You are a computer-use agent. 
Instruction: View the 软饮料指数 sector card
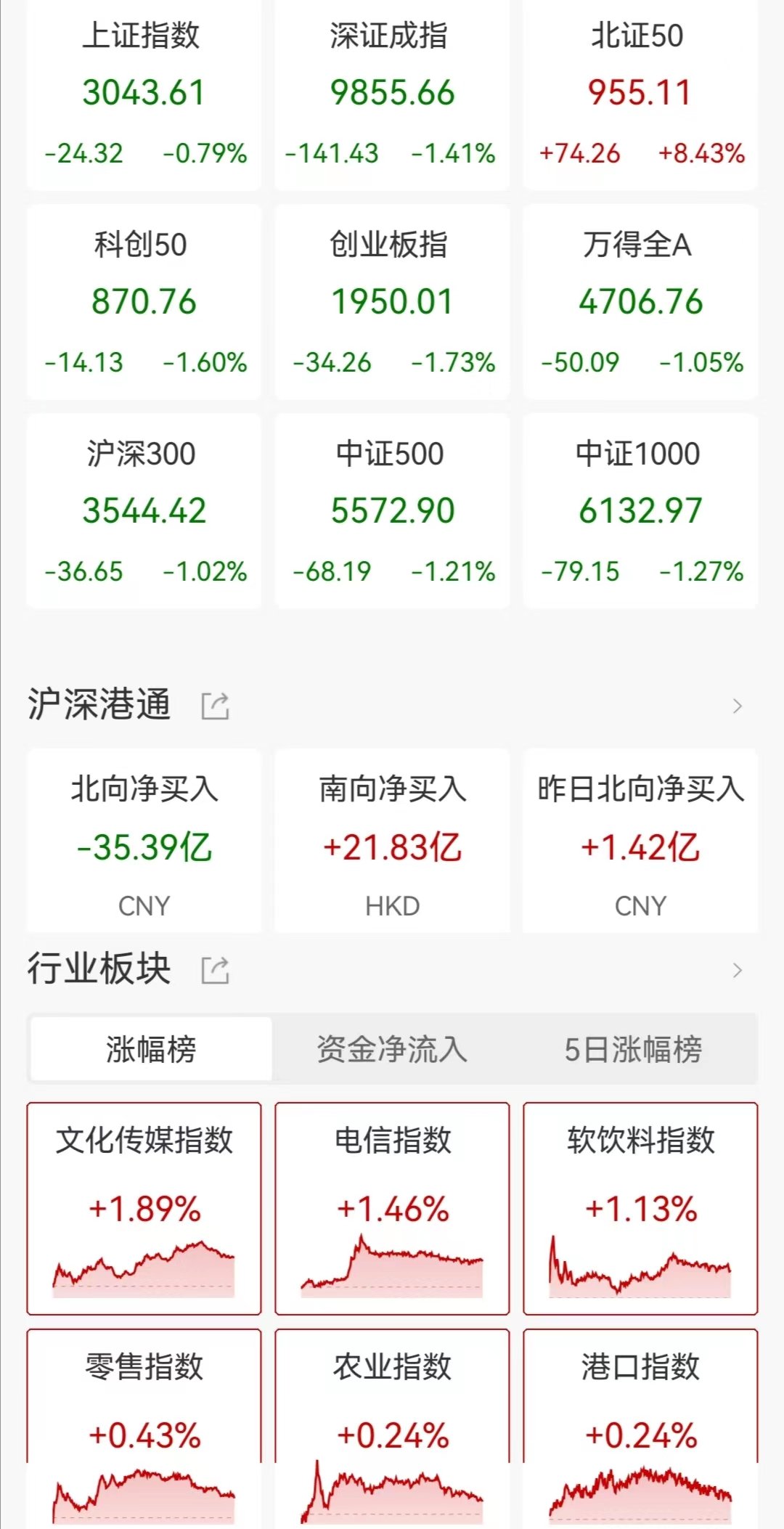(640, 1209)
